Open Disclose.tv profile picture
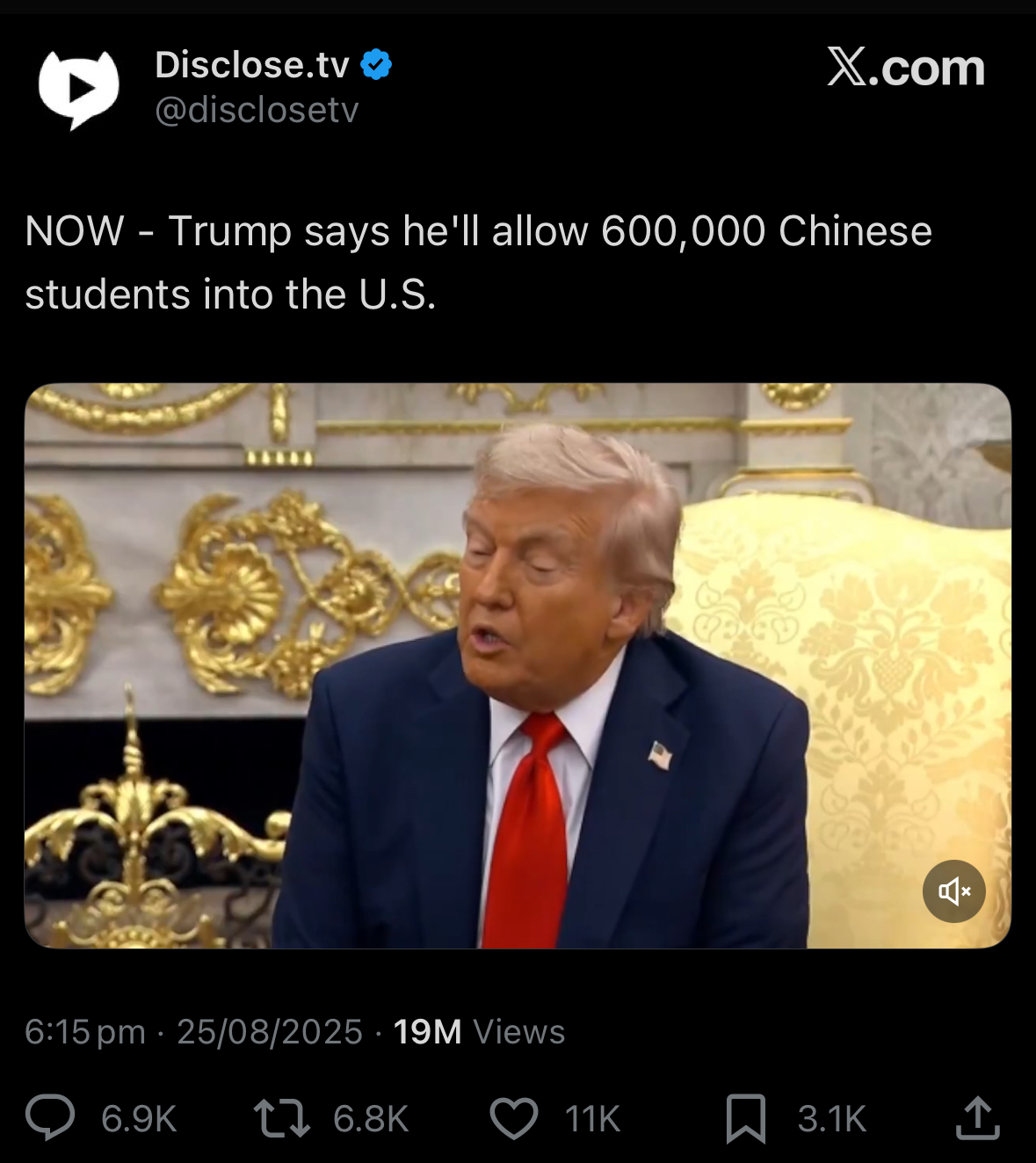This screenshot has width=1036, height=1163. point(79,89)
